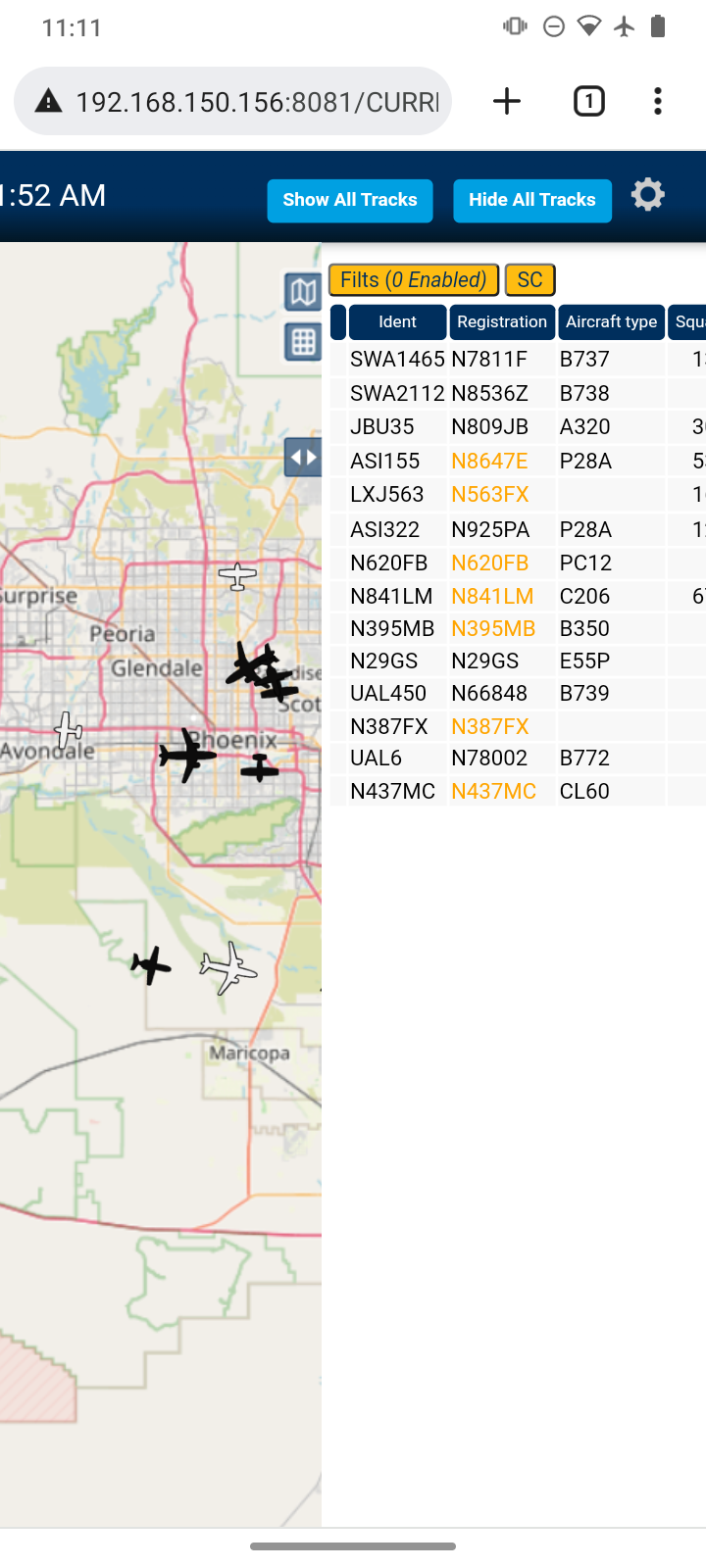Tap Show All Tracks button
The width and height of the screenshot is (706, 1568).
click(350, 200)
